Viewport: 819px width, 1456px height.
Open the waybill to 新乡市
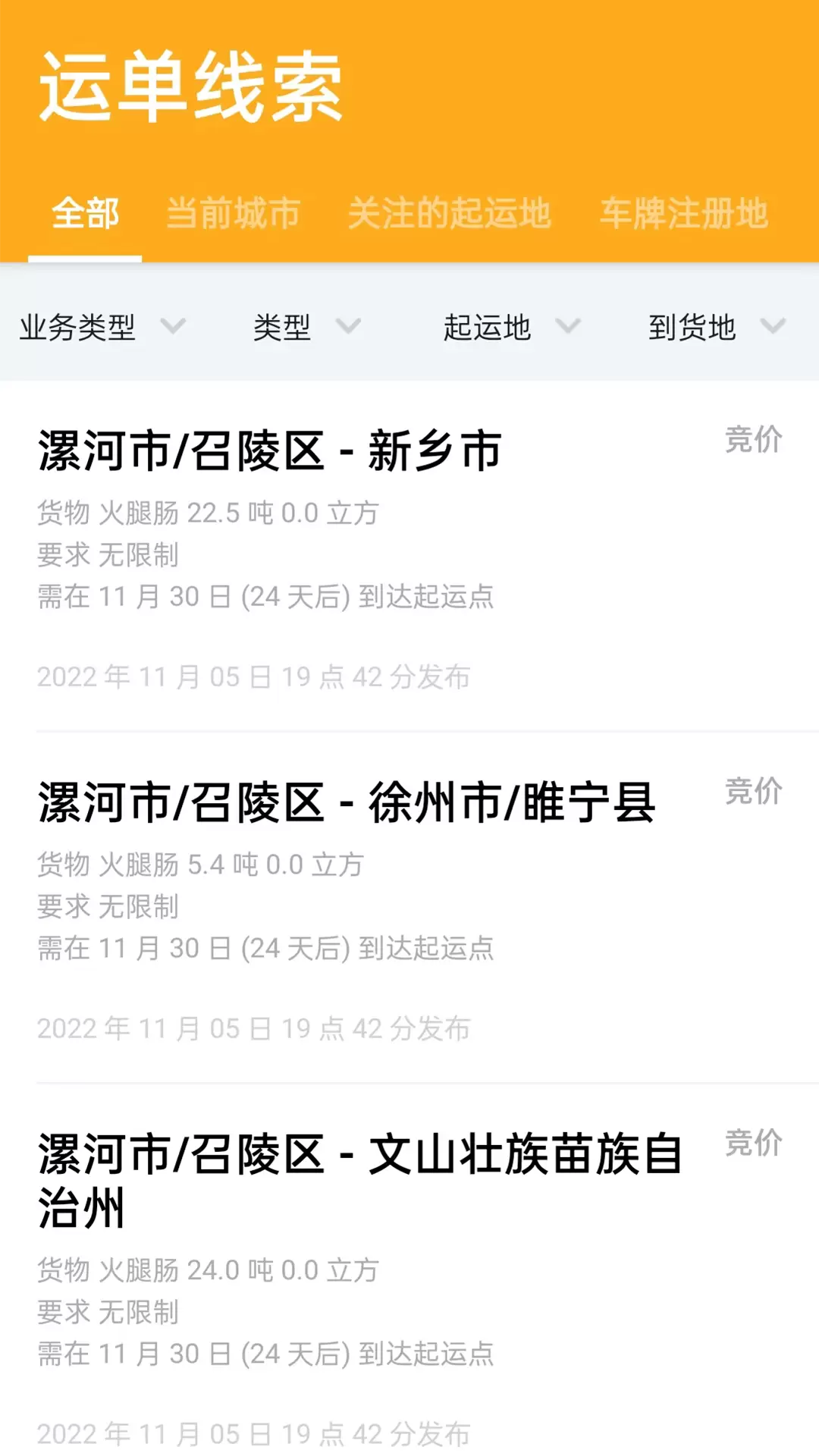coord(409,557)
